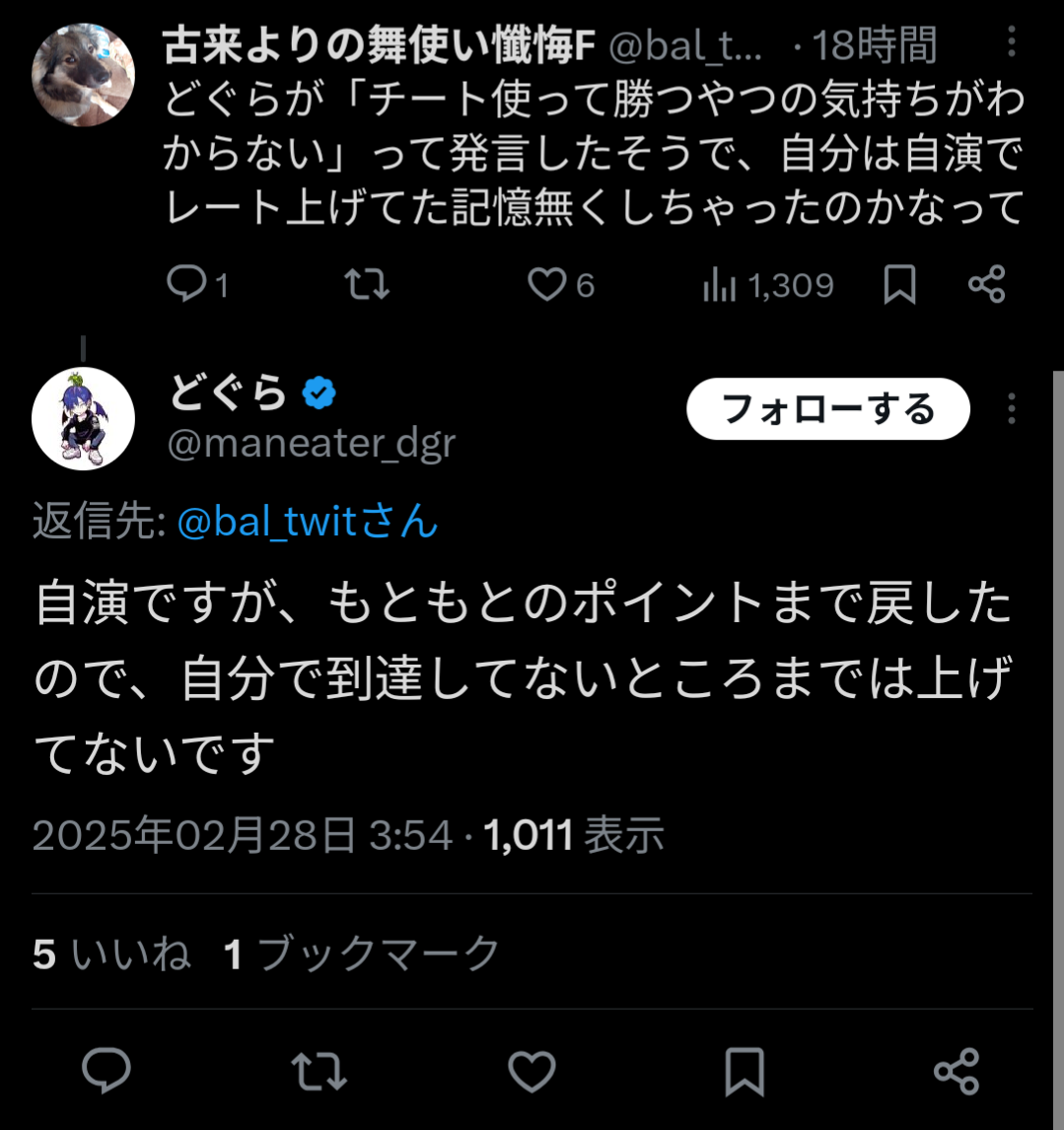Bookmark どぐら's reply
This screenshot has width=1064, height=1130.
[x=745, y=1071]
